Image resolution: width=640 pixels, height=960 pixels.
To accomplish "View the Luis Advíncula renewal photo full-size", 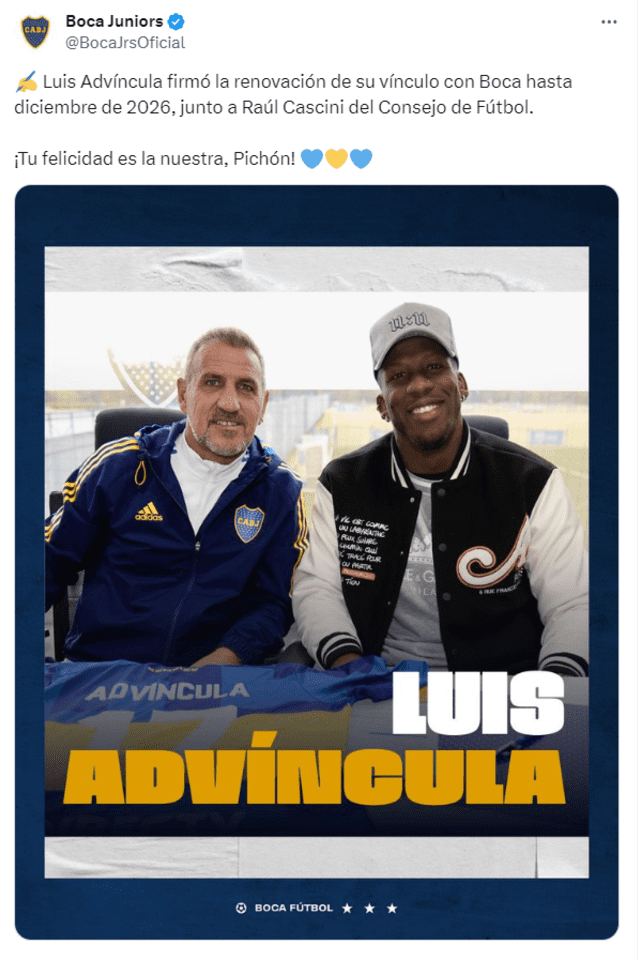I will [x=316, y=561].
